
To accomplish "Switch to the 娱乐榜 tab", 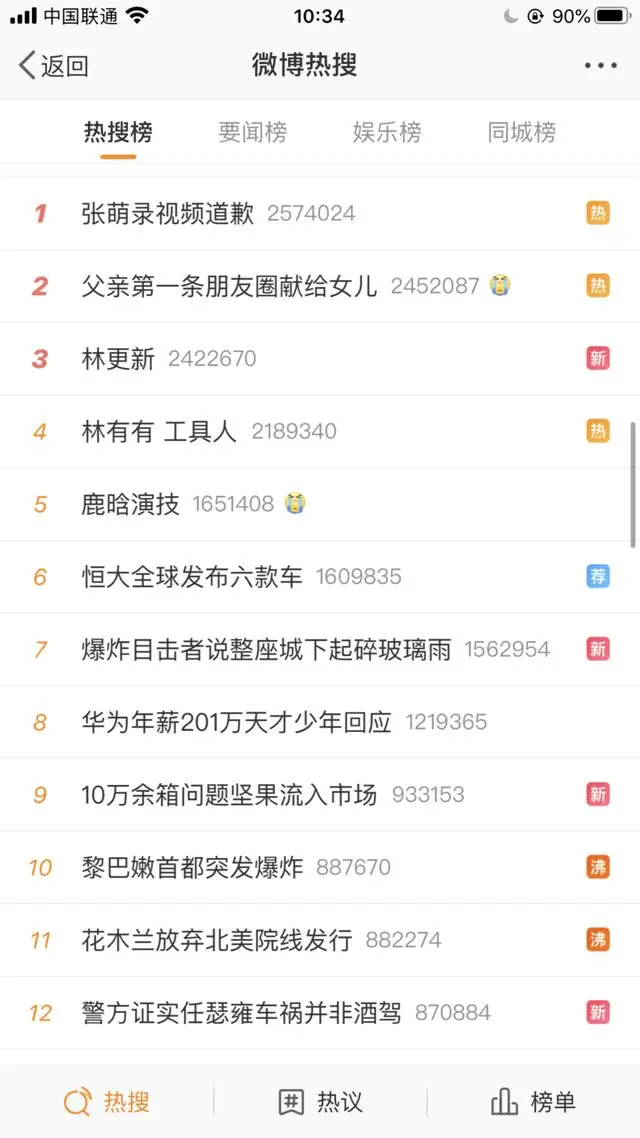I will (387, 132).
